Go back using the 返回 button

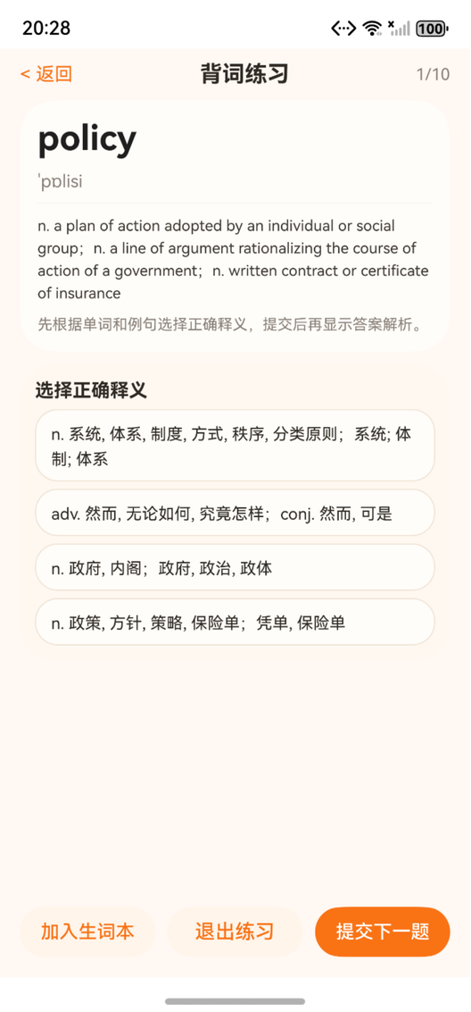point(46,74)
